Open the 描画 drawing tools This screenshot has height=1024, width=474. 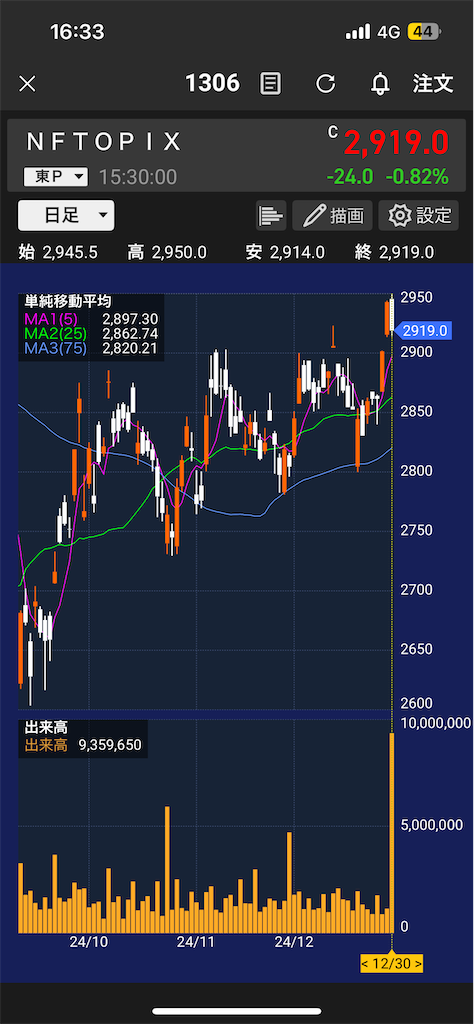[x=332, y=216]
